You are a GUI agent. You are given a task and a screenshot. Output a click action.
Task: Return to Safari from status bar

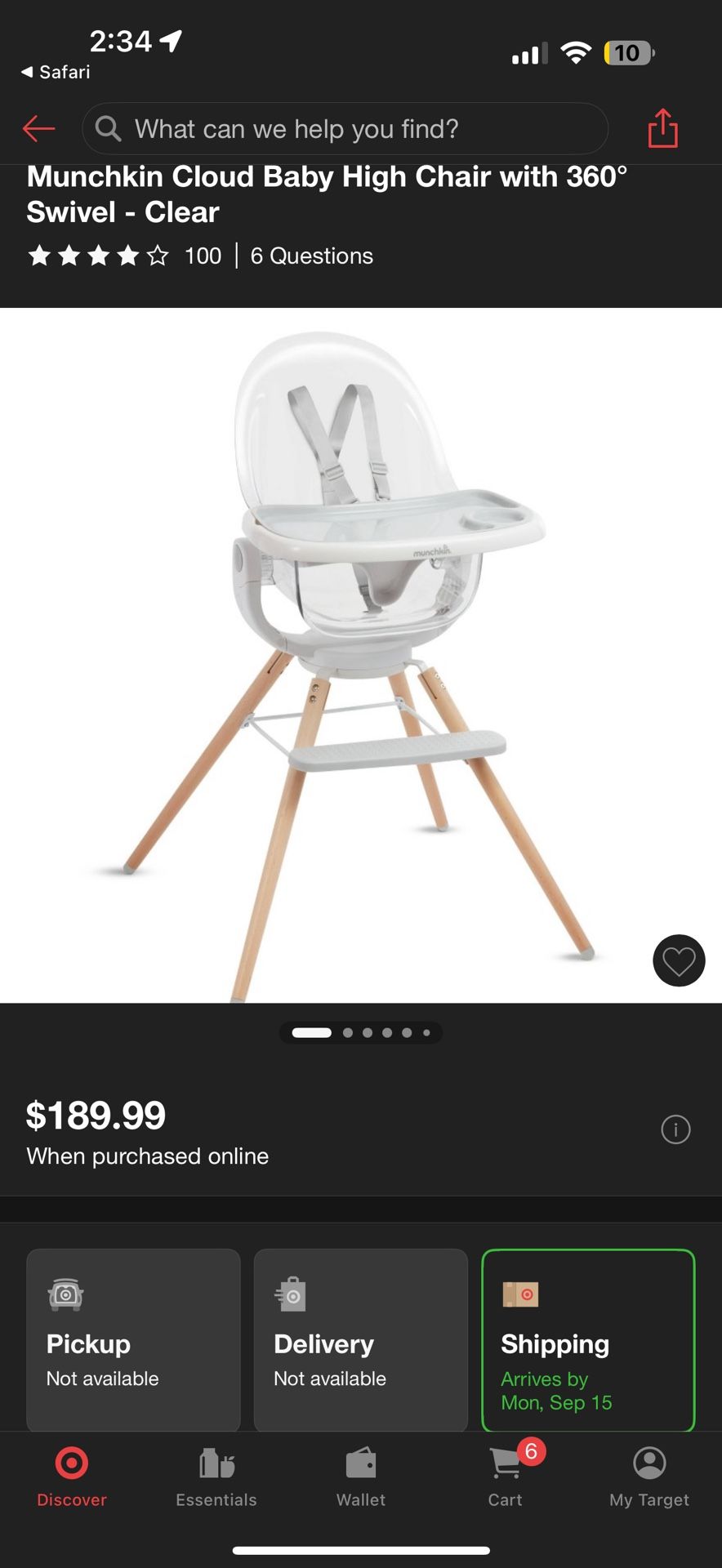pos(56,72)
